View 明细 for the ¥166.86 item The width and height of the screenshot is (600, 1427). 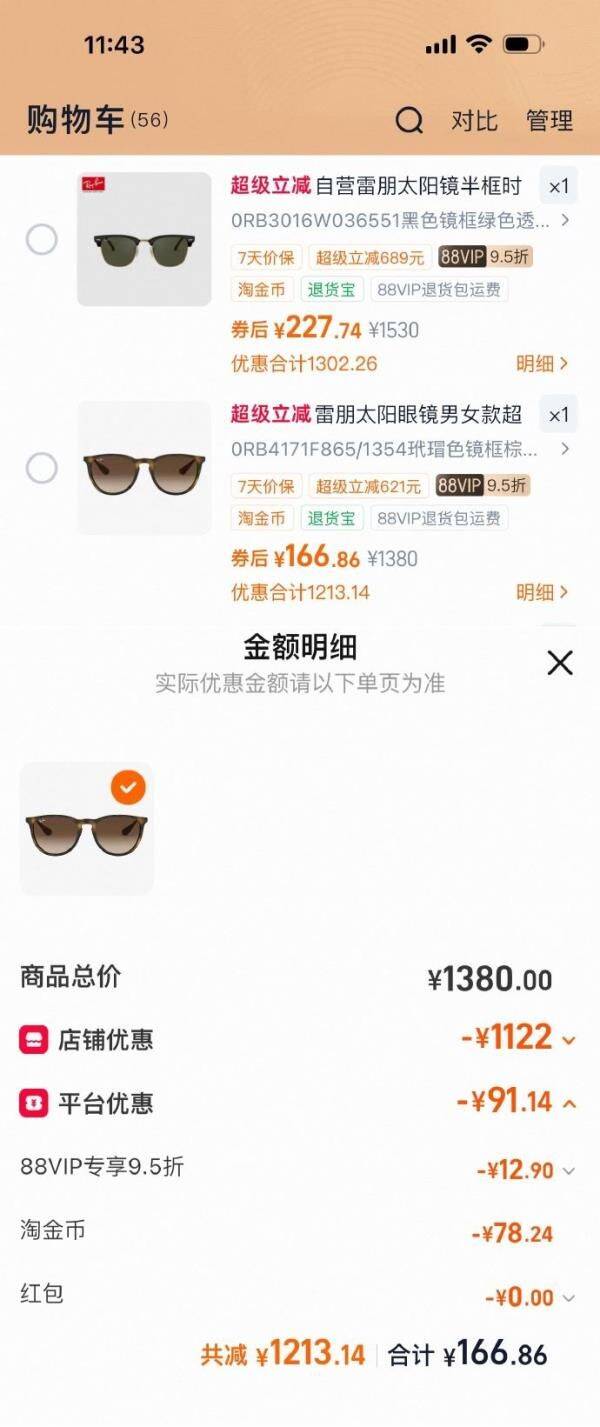point(542,592)
